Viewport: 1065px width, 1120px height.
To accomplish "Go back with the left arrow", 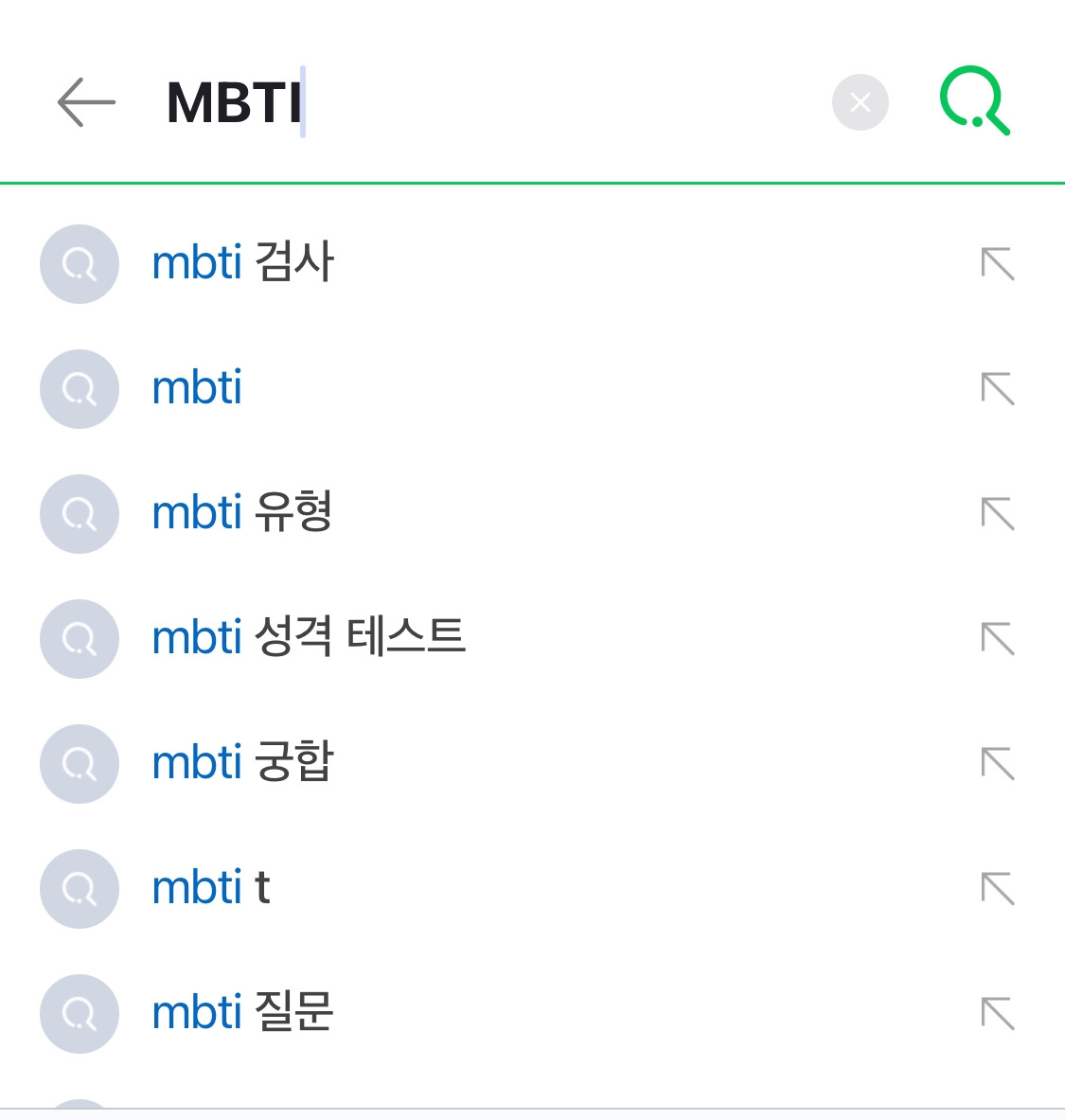I will click(86, 102).
